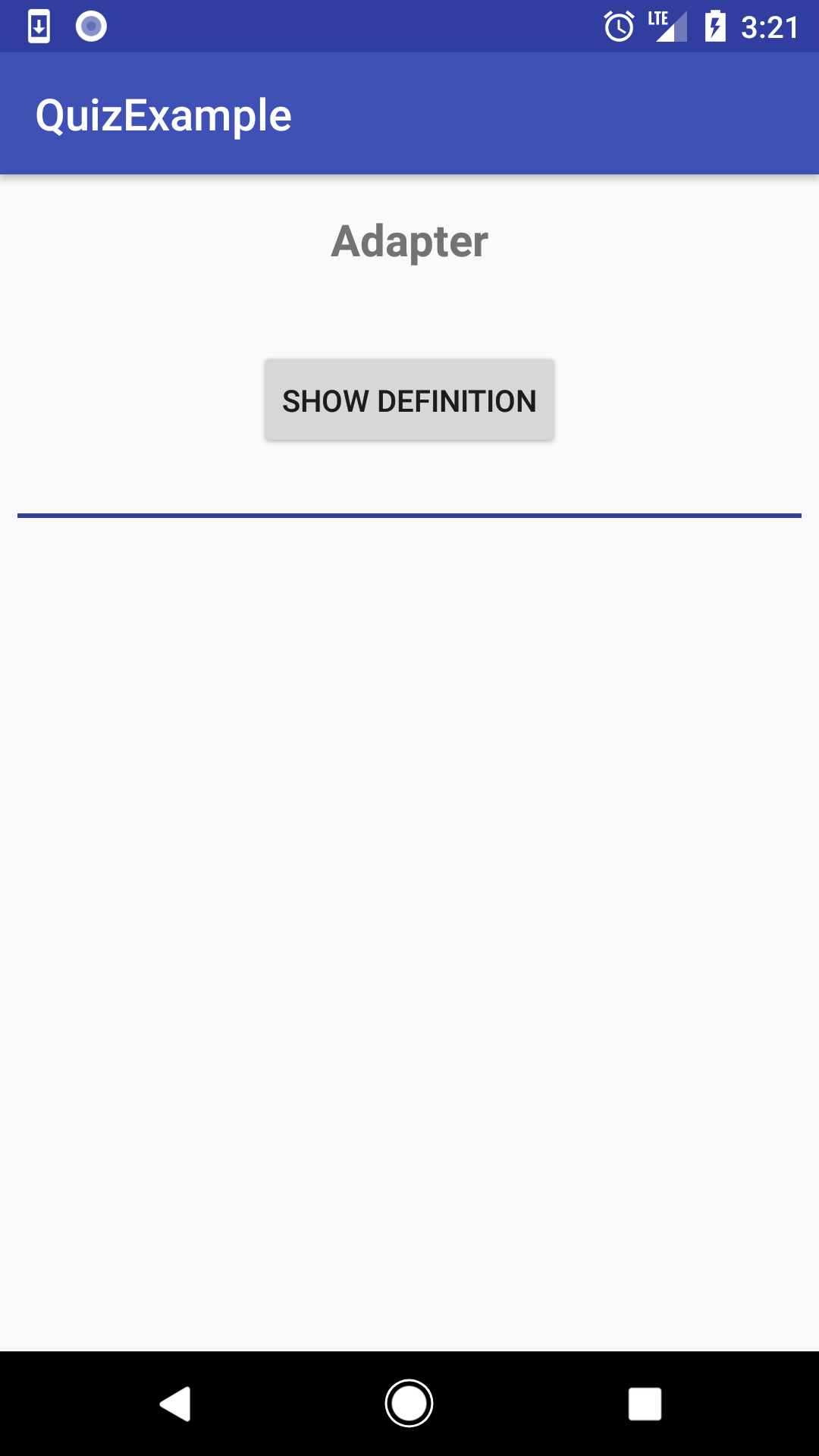This screenshot has height=1456, width=819.
Task: Tap the Show Definition button
Action: [x=409, y=400]
